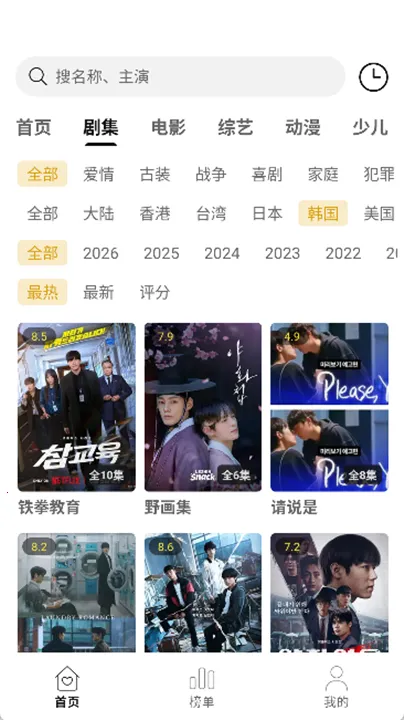Viewport: 404px width, 720px height.
Task: Open the 榜单 bottom navigation item
Action: tap(202, 687)
